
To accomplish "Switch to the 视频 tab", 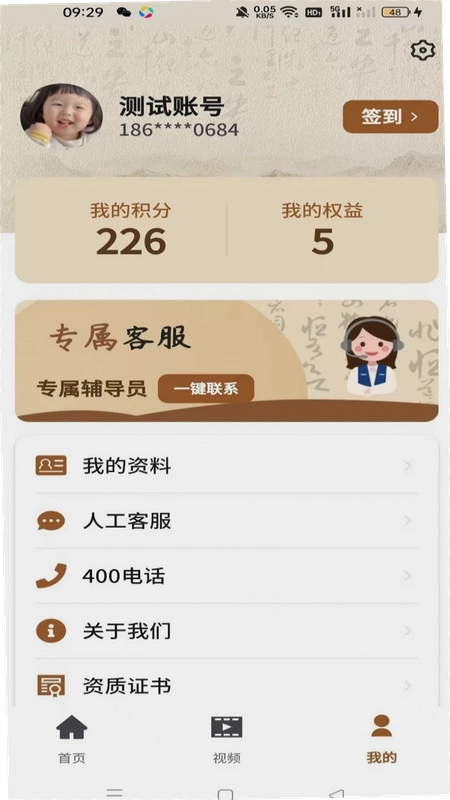I will coord(227,739).
